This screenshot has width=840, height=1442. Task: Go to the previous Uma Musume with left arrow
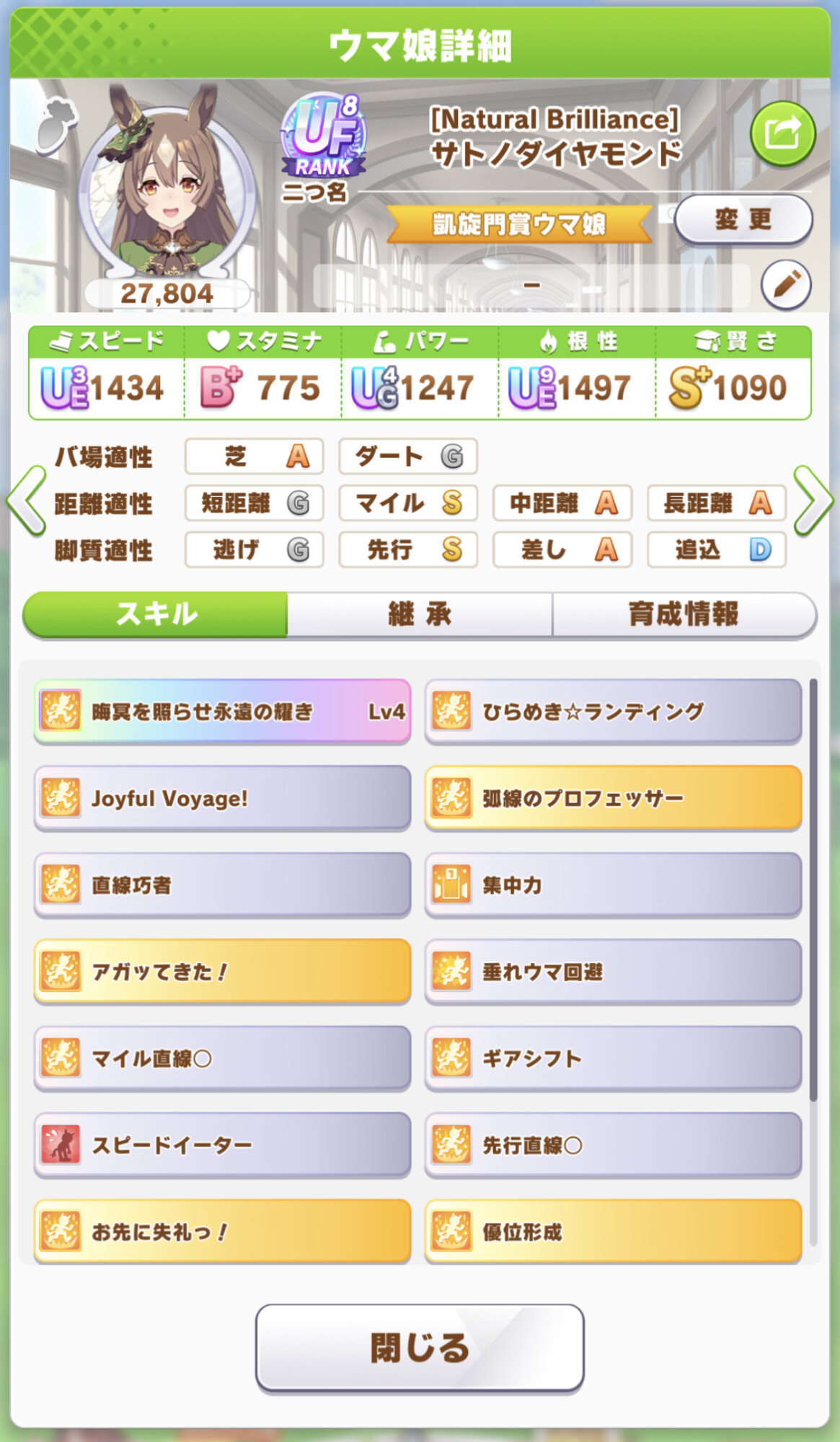(27, 501)
